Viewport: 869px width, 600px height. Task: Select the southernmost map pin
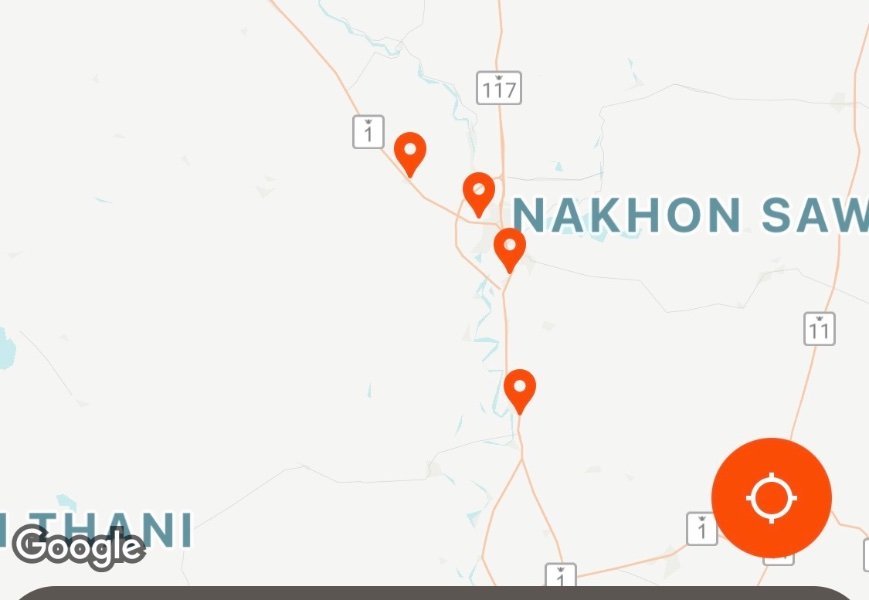519,388
